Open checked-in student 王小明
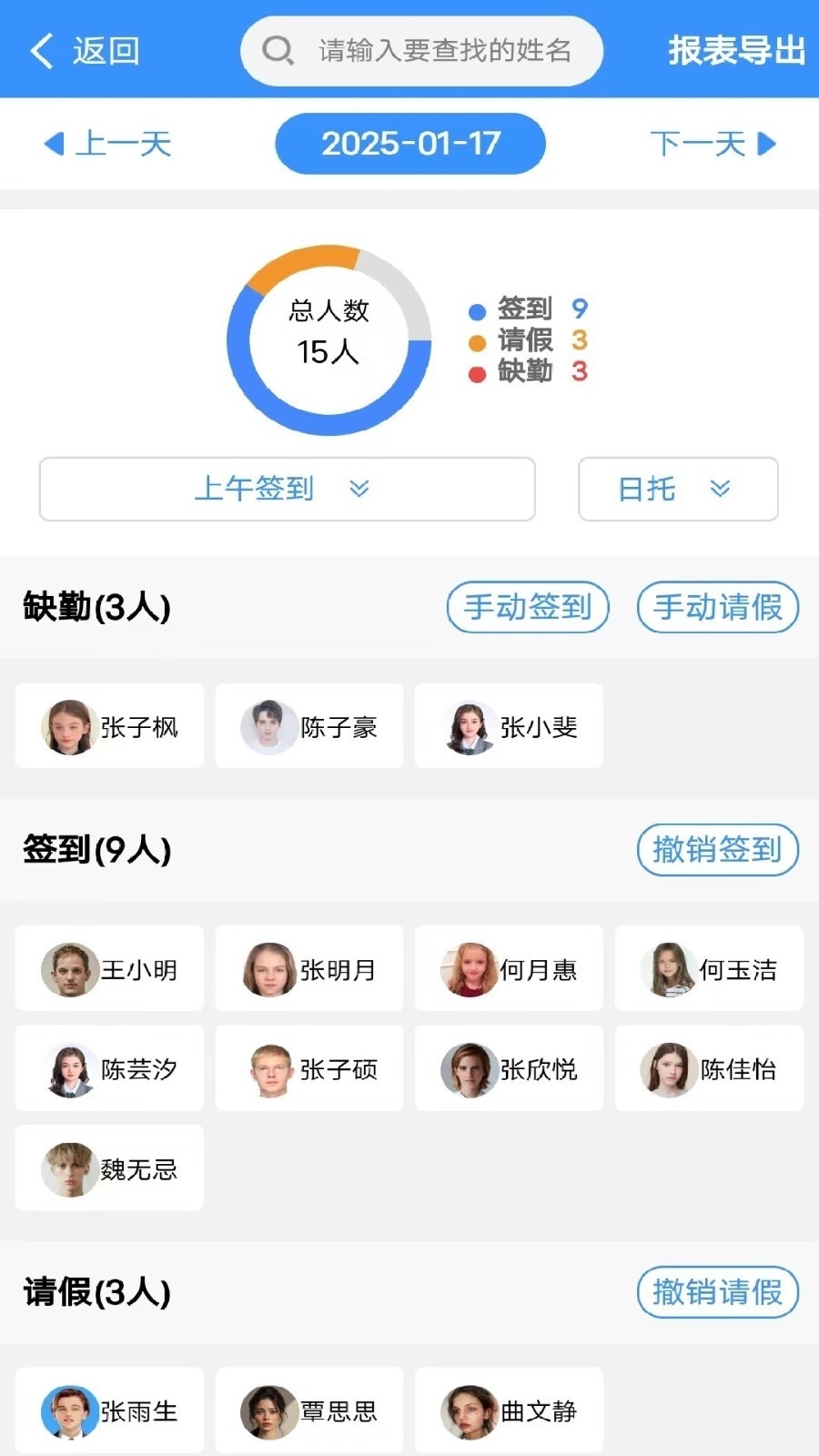This screenshot has width=819, height=1456. tap(110, 968)
